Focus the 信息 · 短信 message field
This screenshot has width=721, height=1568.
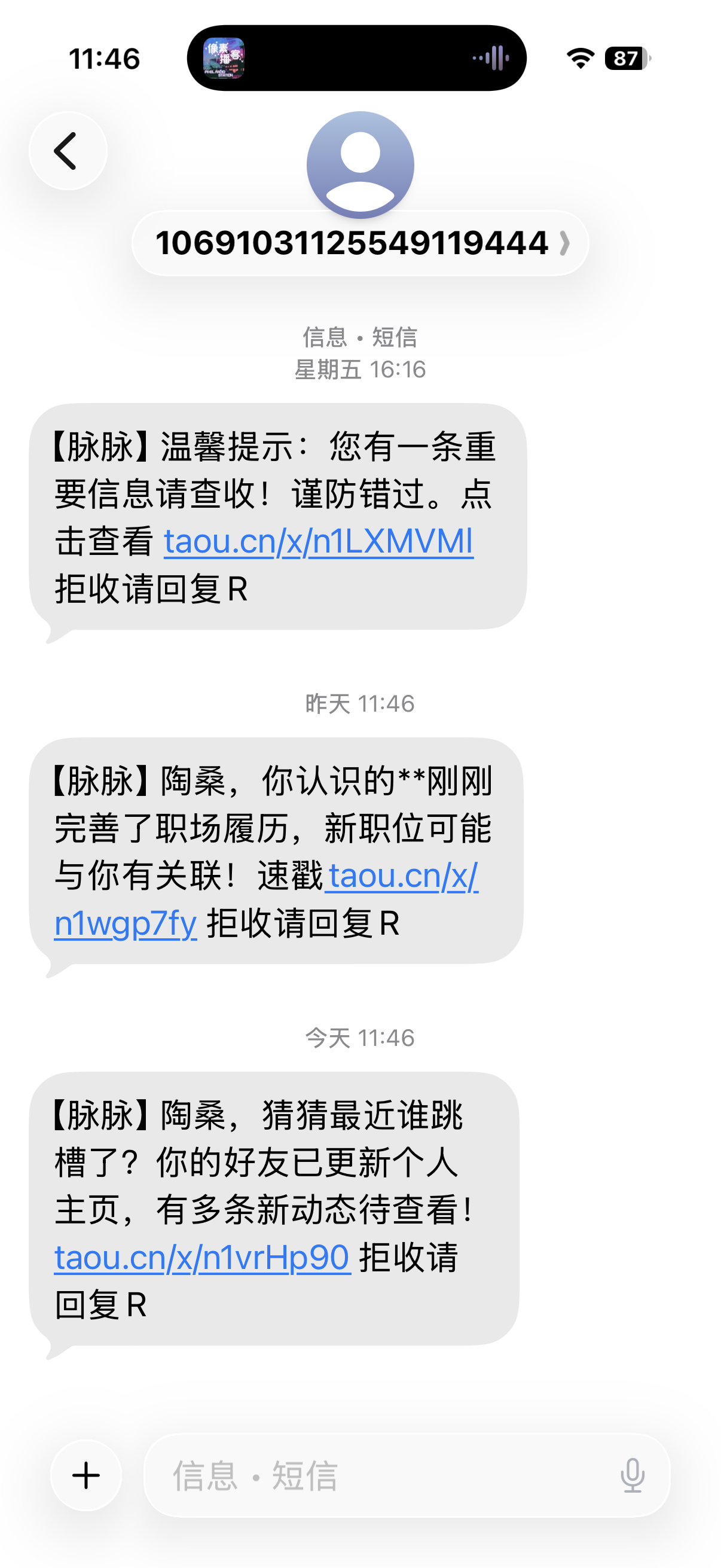click(377, 1475)
